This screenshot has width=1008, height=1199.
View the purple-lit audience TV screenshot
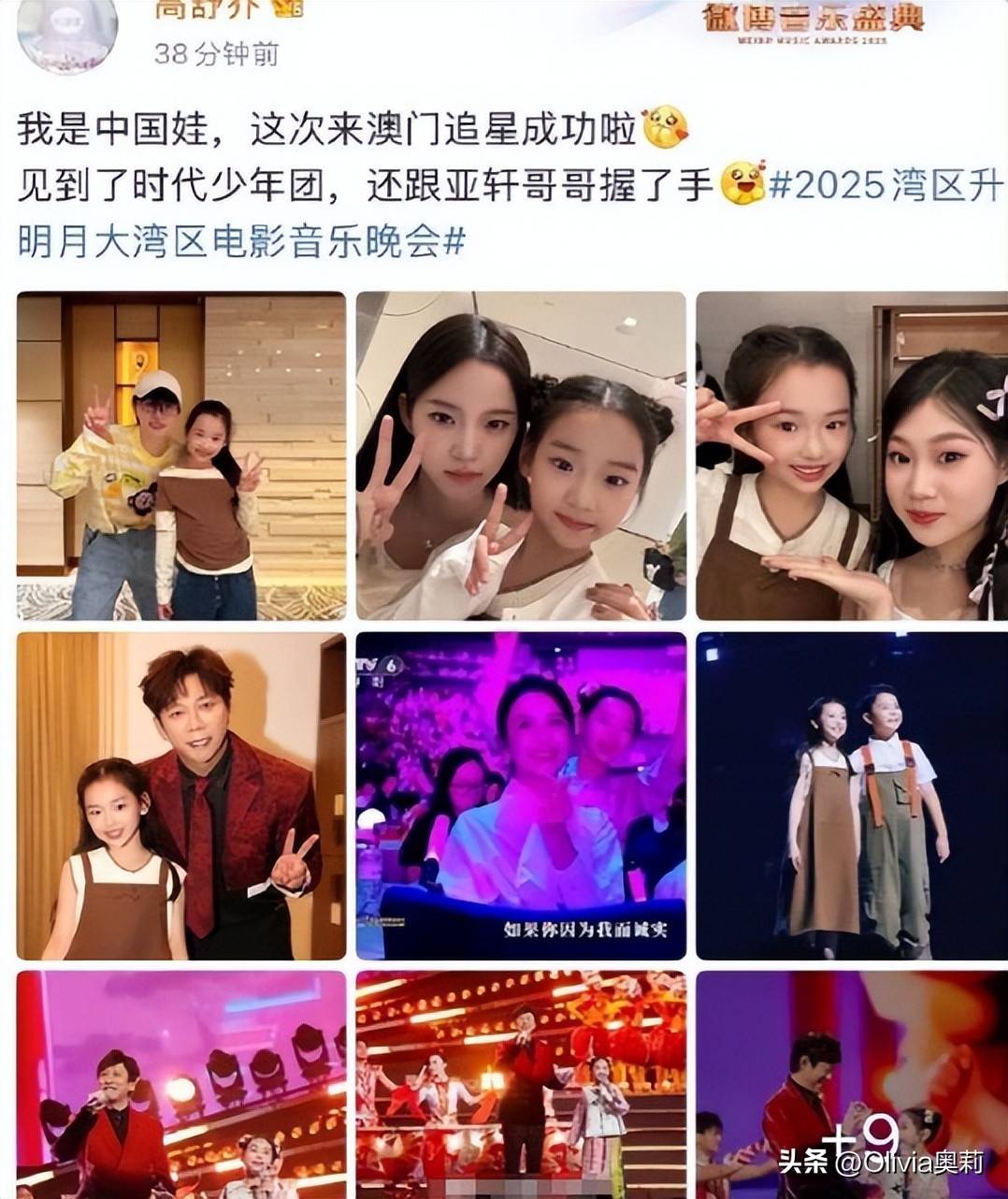coord(521,796)
